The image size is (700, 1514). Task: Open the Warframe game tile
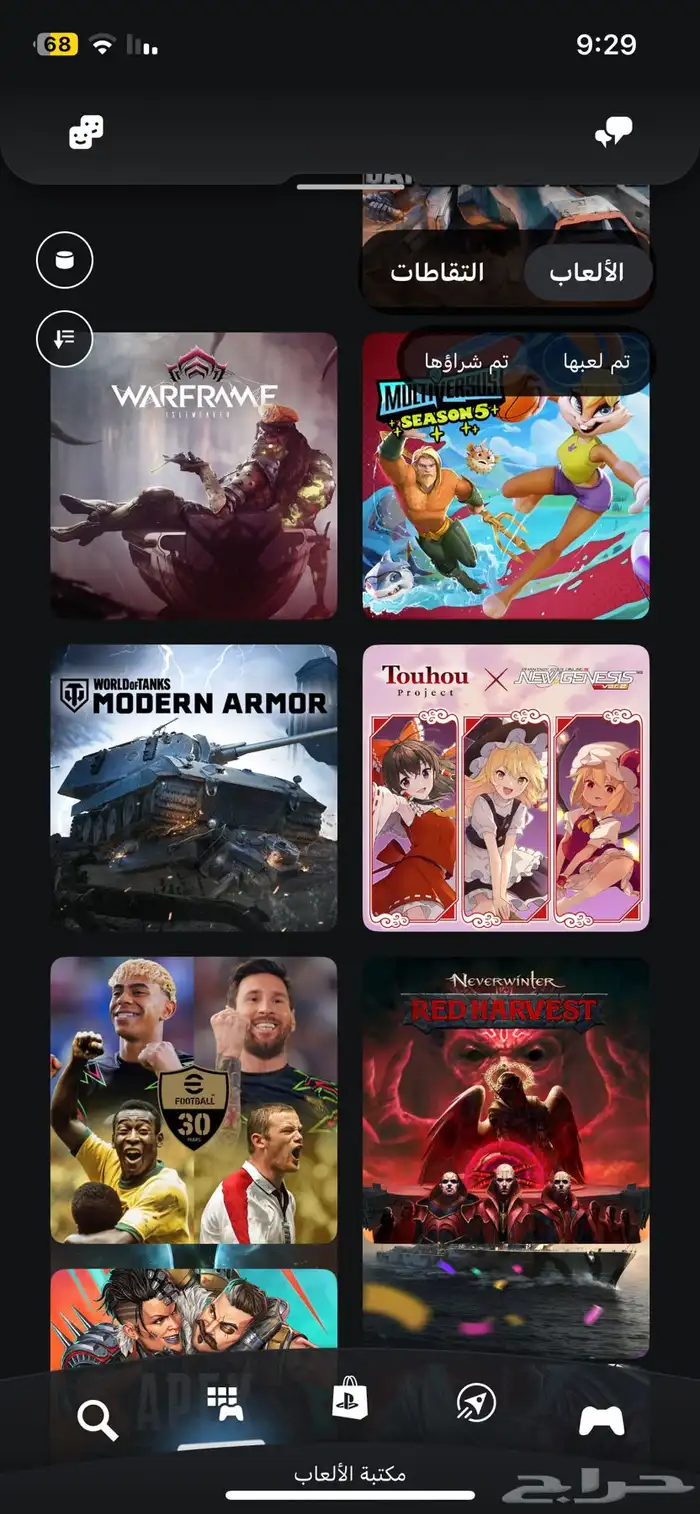tap(194, 476)
